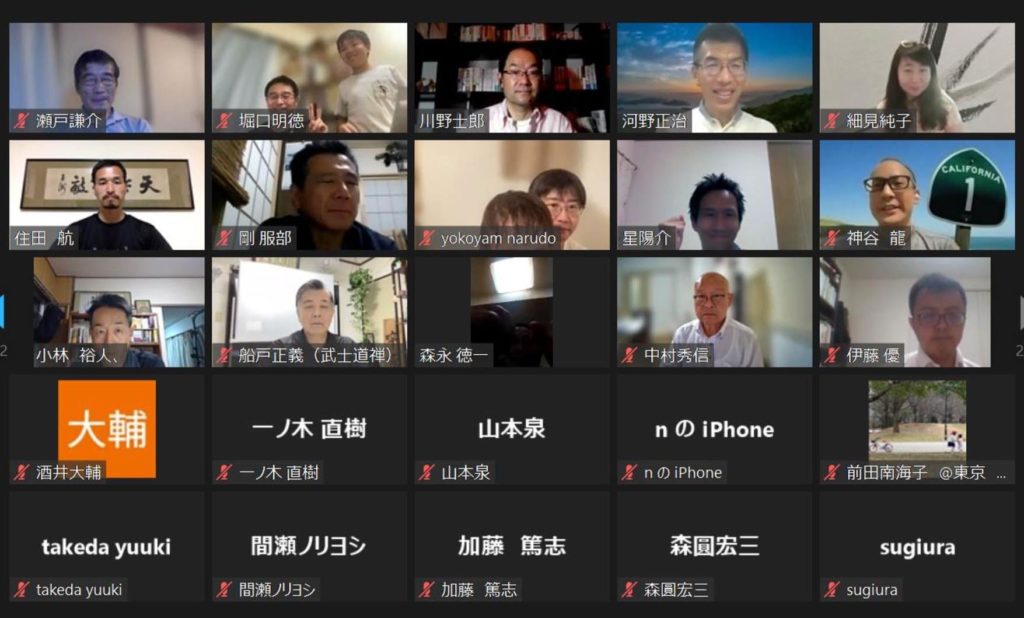Select 神谷 龍's video tile
1024x618 pixels.
point(917,194)
